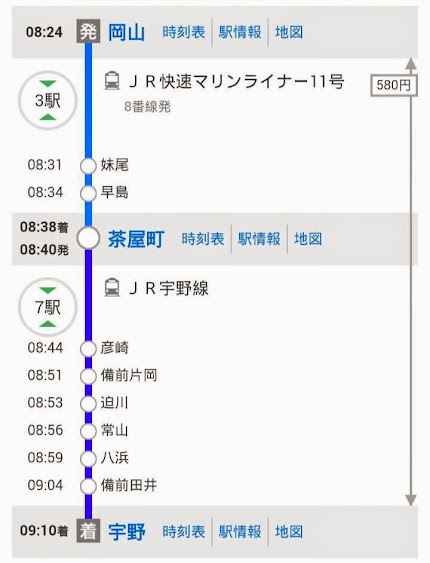
Task: Open 地図 for 宇野 station
Action: (x=289, y=532)
